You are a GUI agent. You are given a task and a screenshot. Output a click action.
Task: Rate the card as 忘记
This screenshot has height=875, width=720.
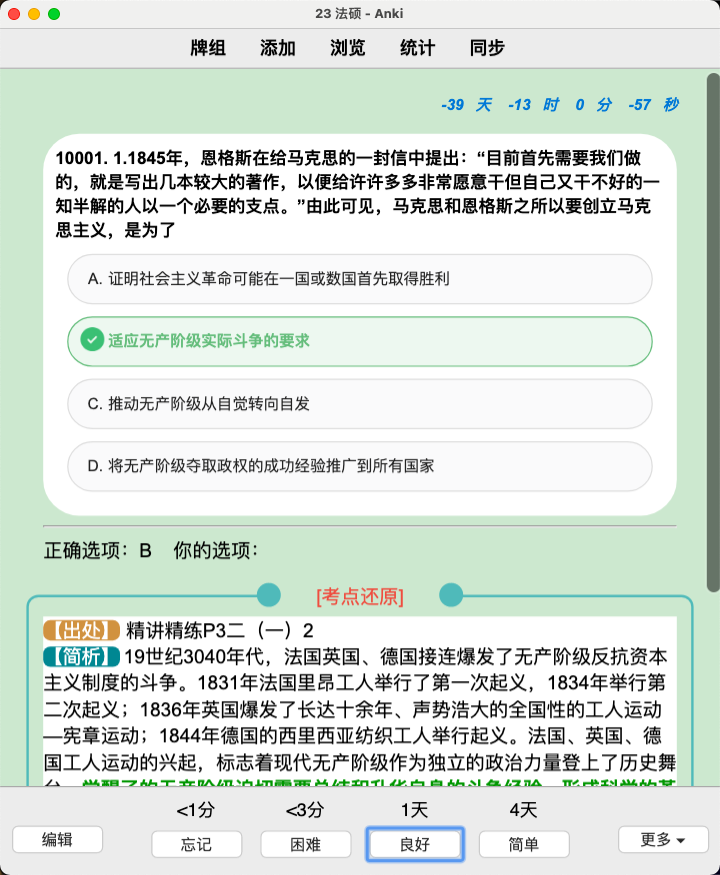196,845
